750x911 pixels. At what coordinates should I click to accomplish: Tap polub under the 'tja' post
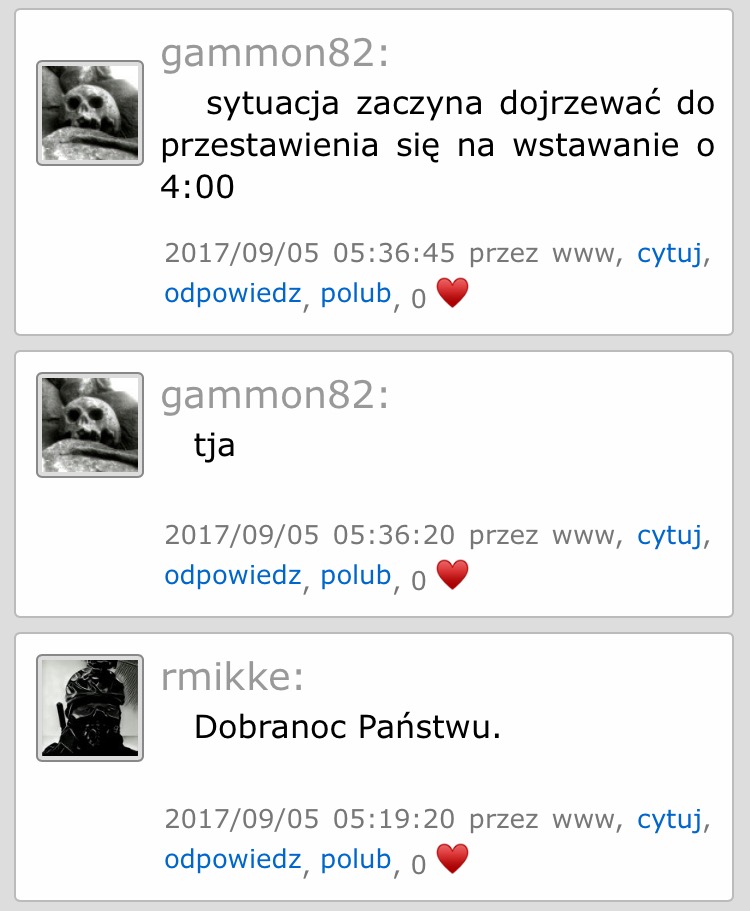pos(355,577)
